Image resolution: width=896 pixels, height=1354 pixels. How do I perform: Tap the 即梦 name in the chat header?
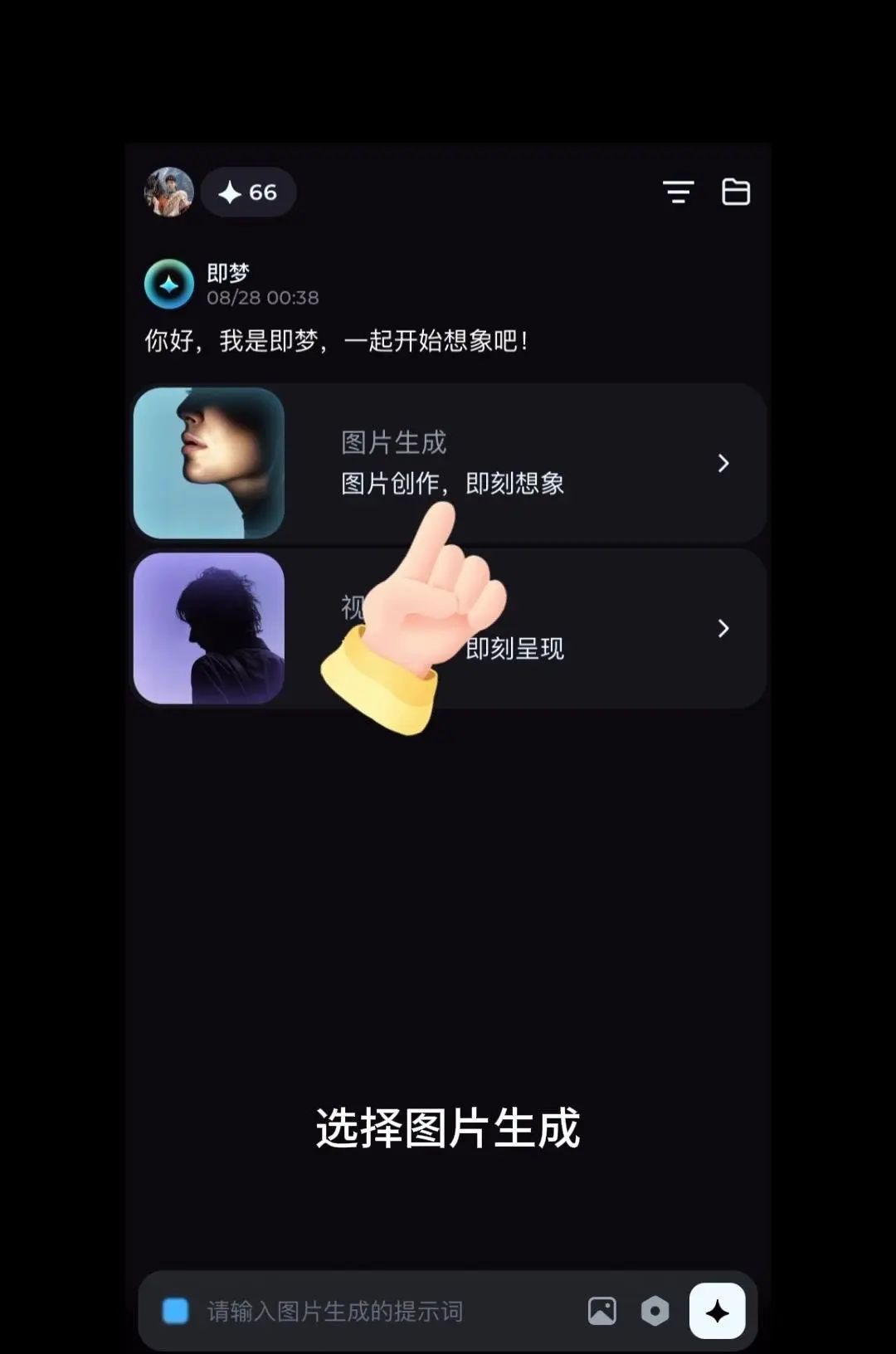[x=229, y=272]
